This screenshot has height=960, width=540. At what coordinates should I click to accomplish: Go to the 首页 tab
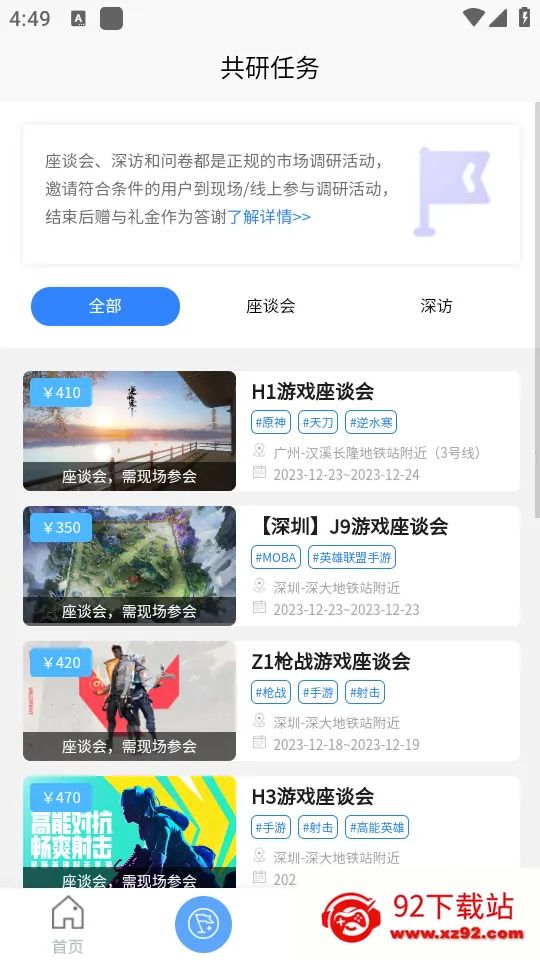[x=68, y=924]
